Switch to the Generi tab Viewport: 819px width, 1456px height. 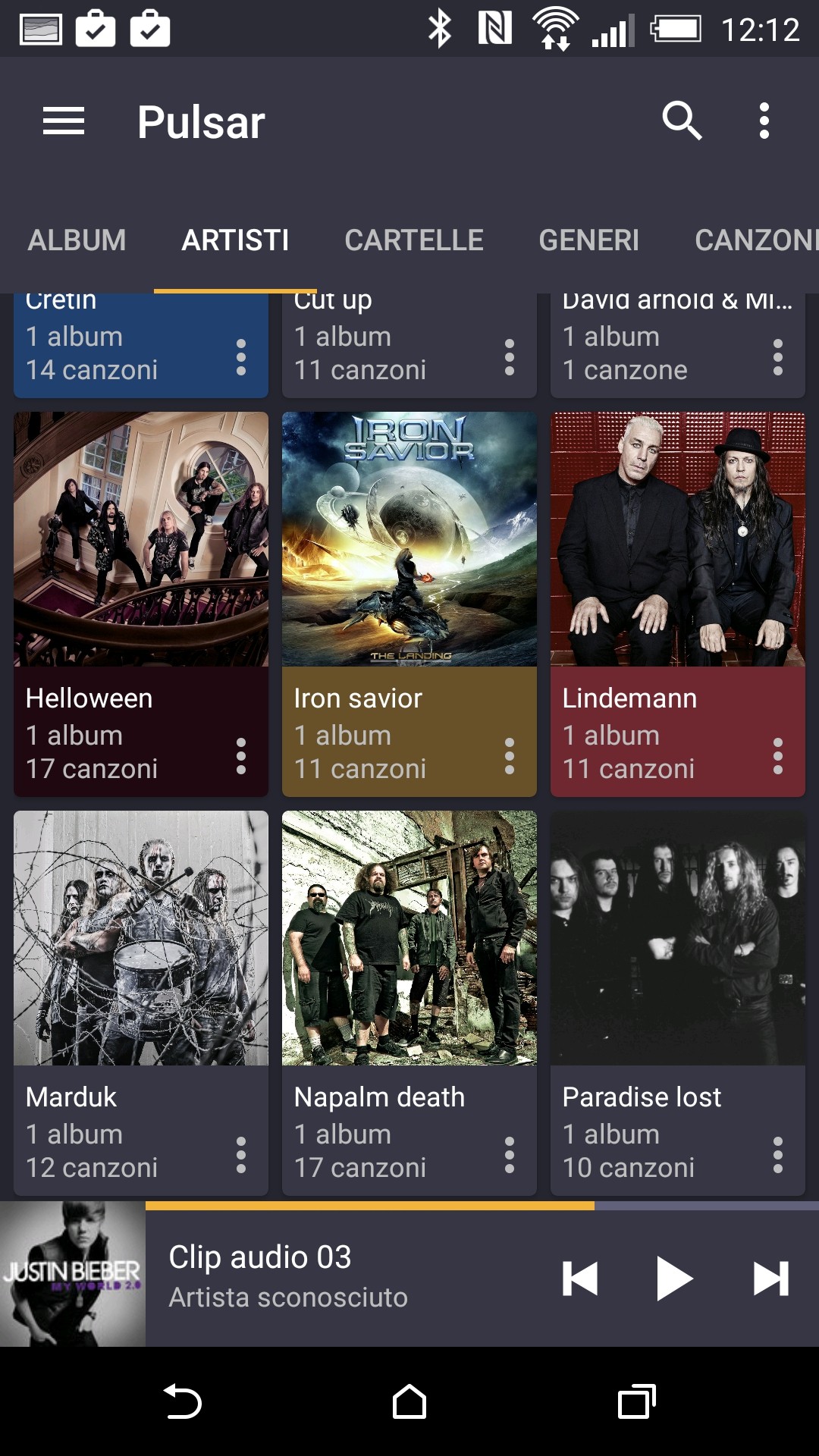click(588, 240)
